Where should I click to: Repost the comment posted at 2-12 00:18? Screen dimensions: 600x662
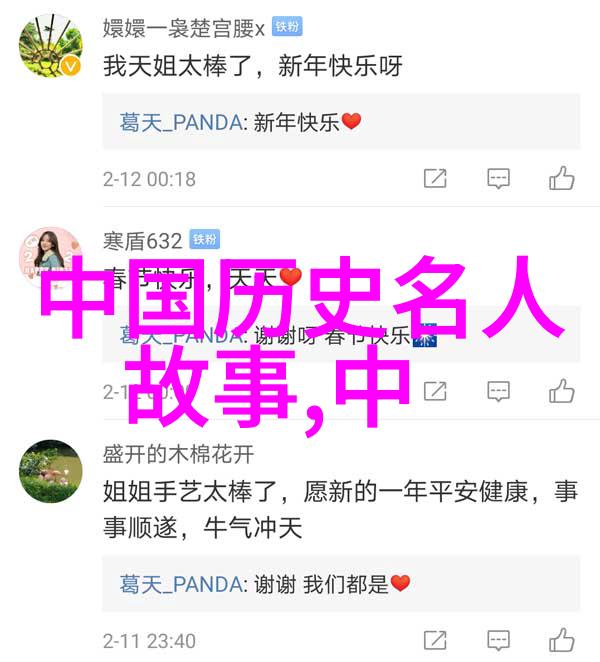coord(434,179)
